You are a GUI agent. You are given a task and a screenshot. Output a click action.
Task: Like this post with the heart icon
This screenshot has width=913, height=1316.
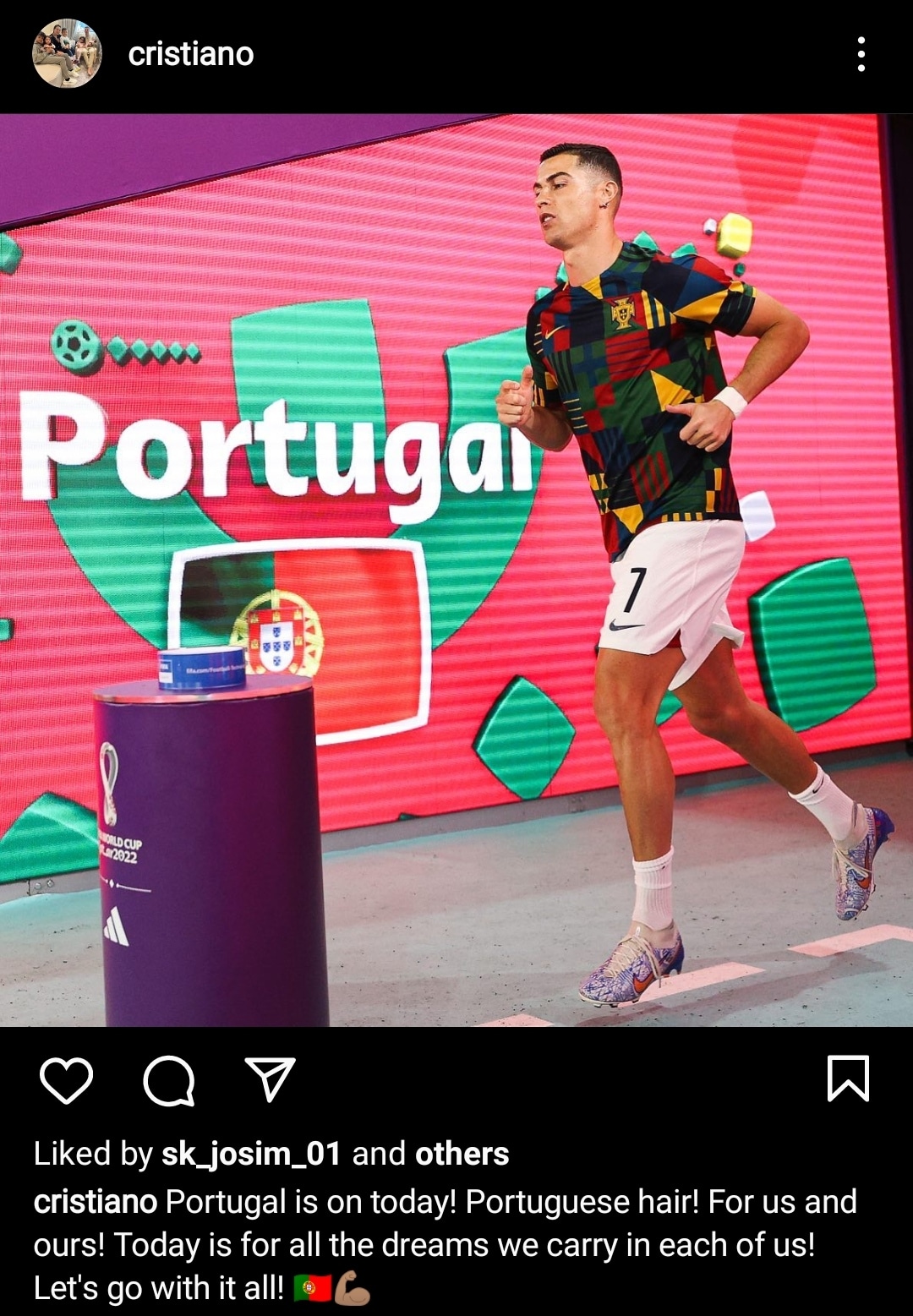pyautogui.click(x=66, y=1079)
